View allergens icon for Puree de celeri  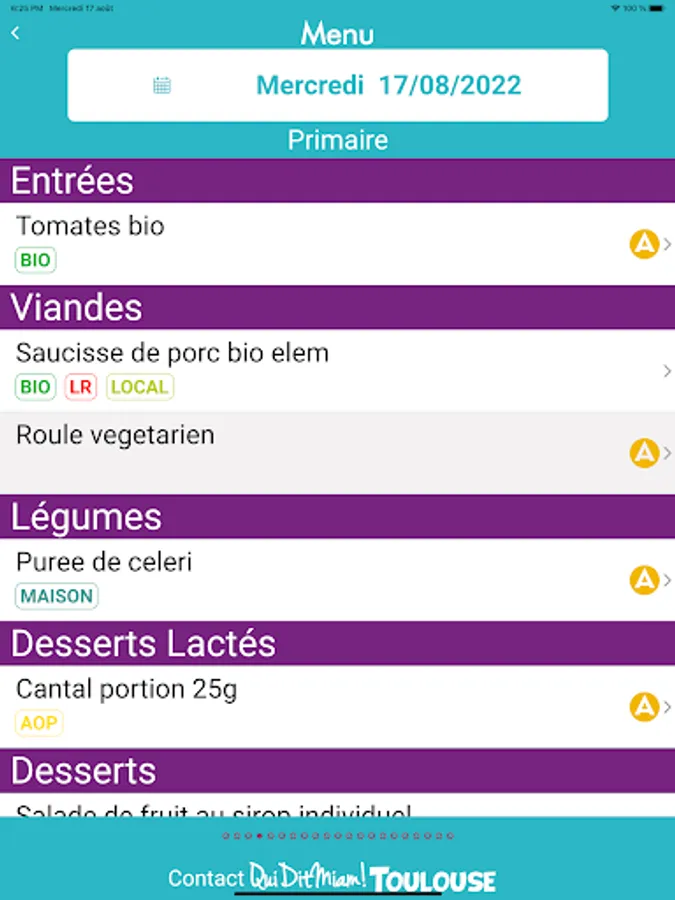tap(644, 579)
